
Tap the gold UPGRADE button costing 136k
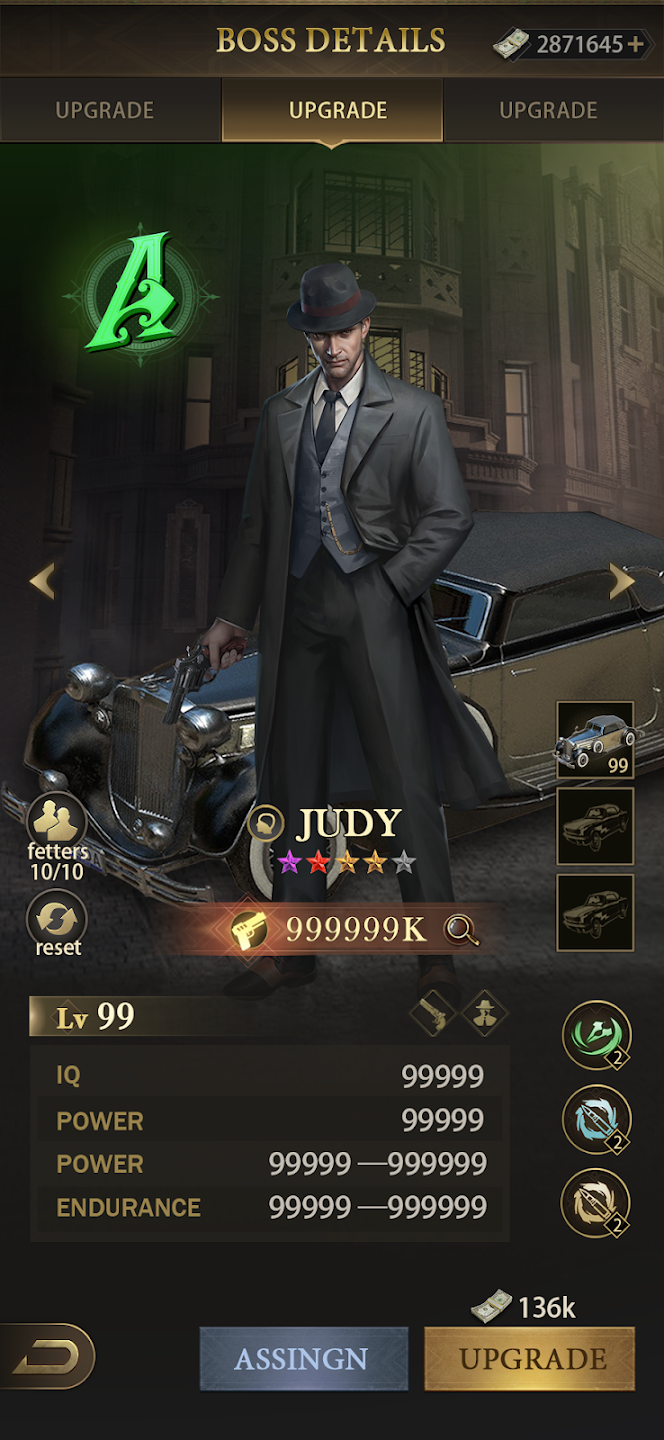[530, 1359]
